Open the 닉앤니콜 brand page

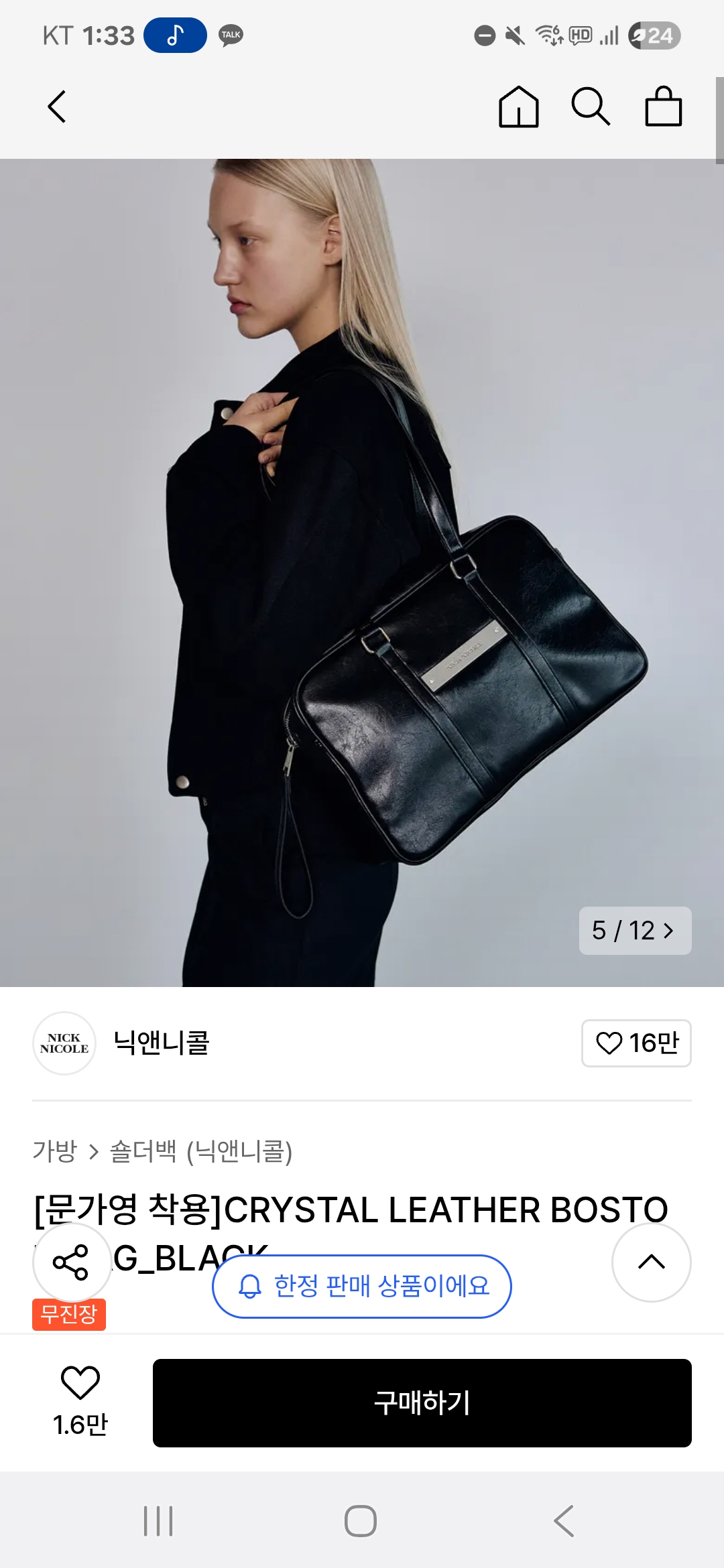pos(161,1043)
